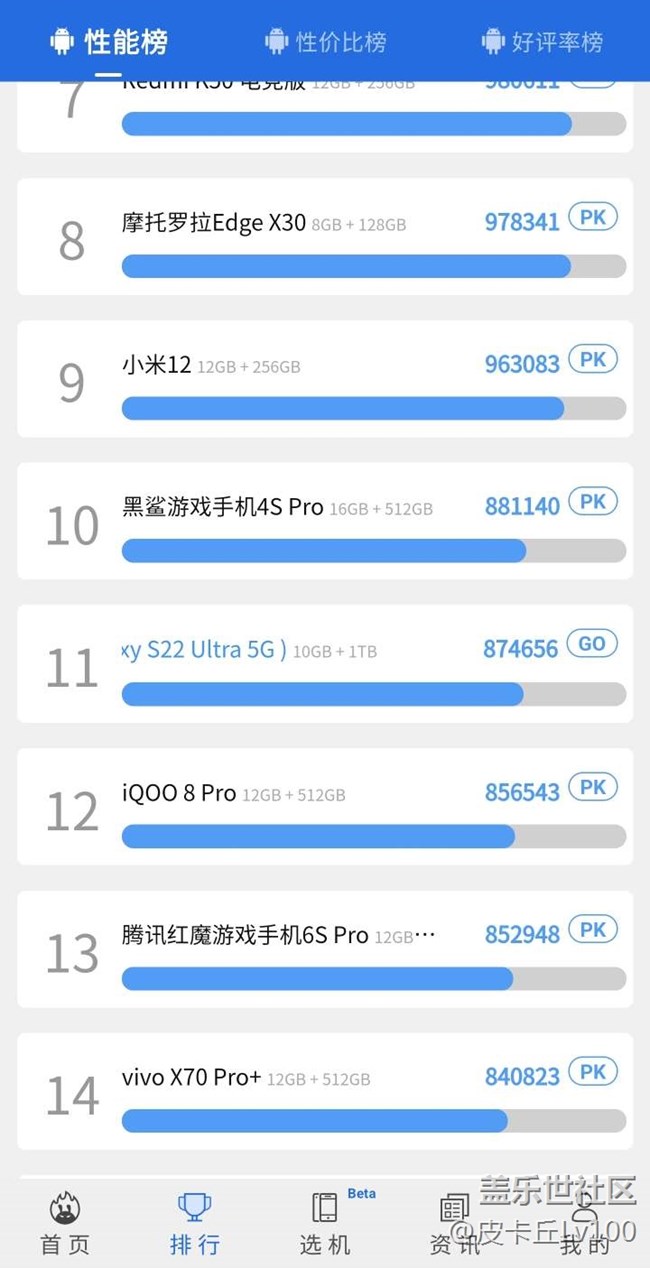The width and height of the screenshot is (650, 1268).
Task: Open the 资讯 tab
Action: tap(455, 1224)
